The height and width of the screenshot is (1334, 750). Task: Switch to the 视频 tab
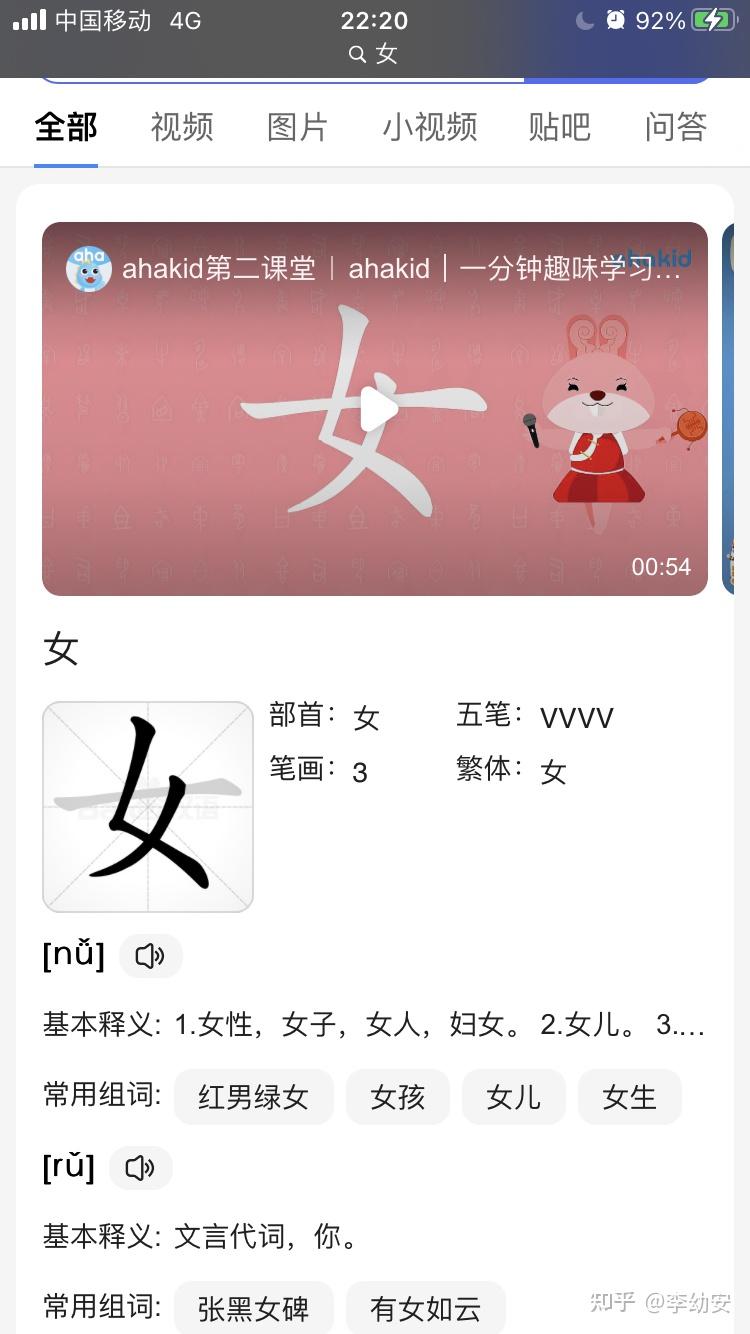coord(182,127)
